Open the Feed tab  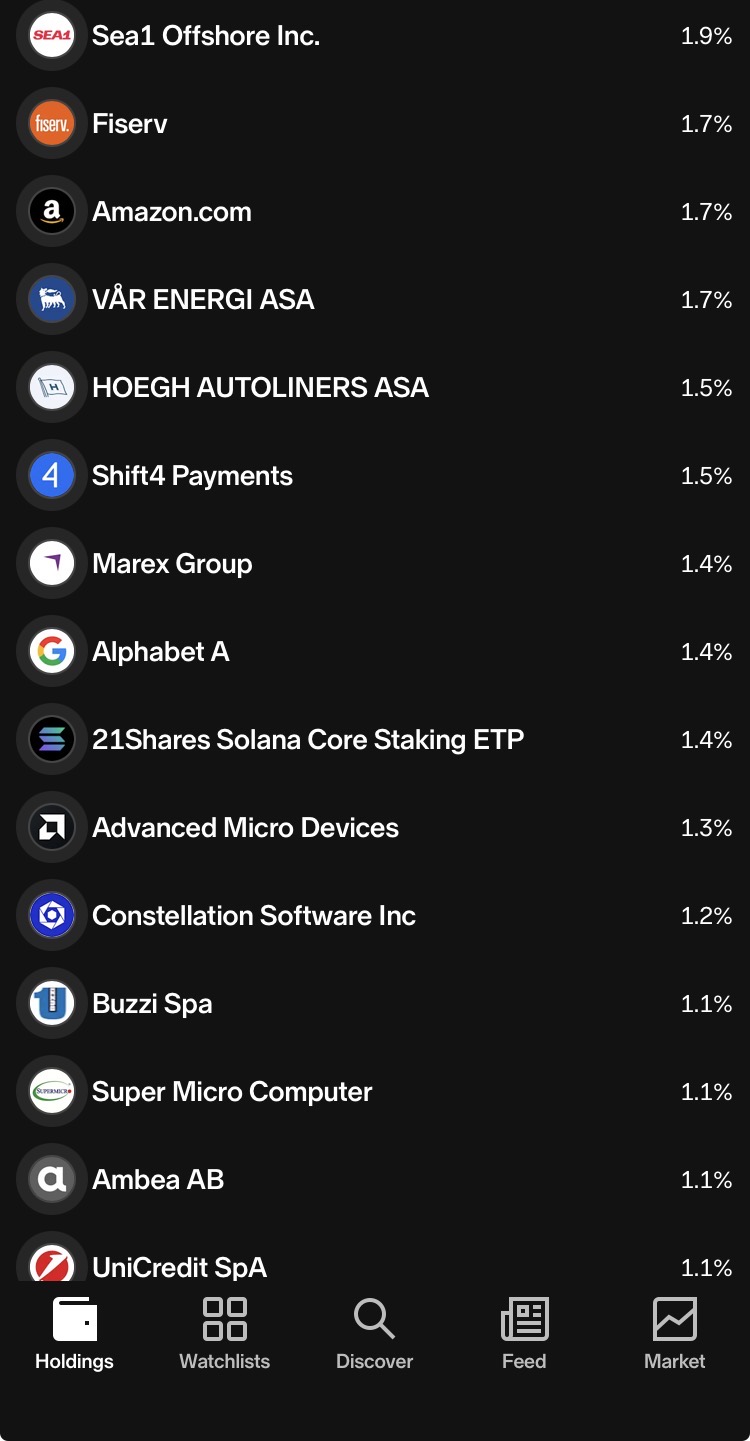coord(525,1334)
